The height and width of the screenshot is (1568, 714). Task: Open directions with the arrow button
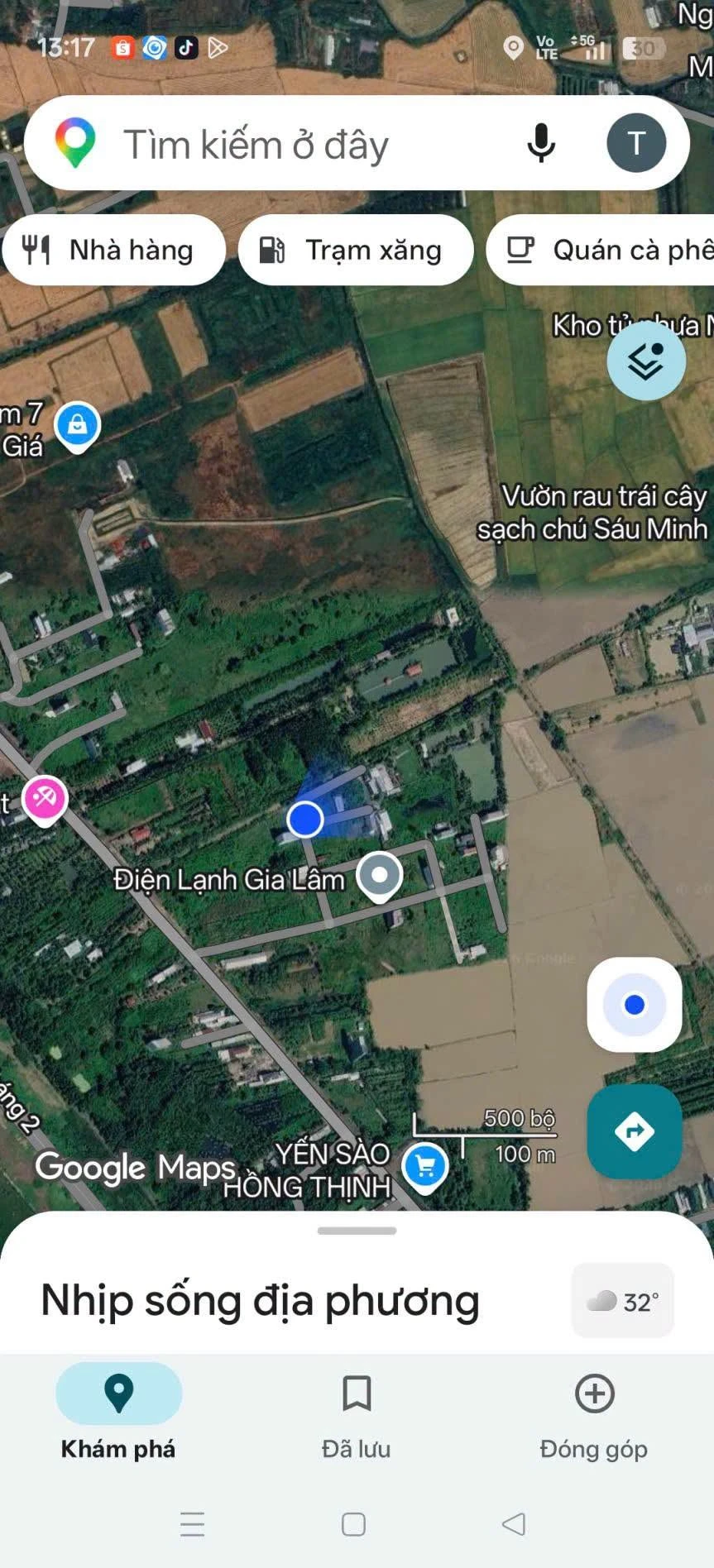click(x=635, y=1131)
